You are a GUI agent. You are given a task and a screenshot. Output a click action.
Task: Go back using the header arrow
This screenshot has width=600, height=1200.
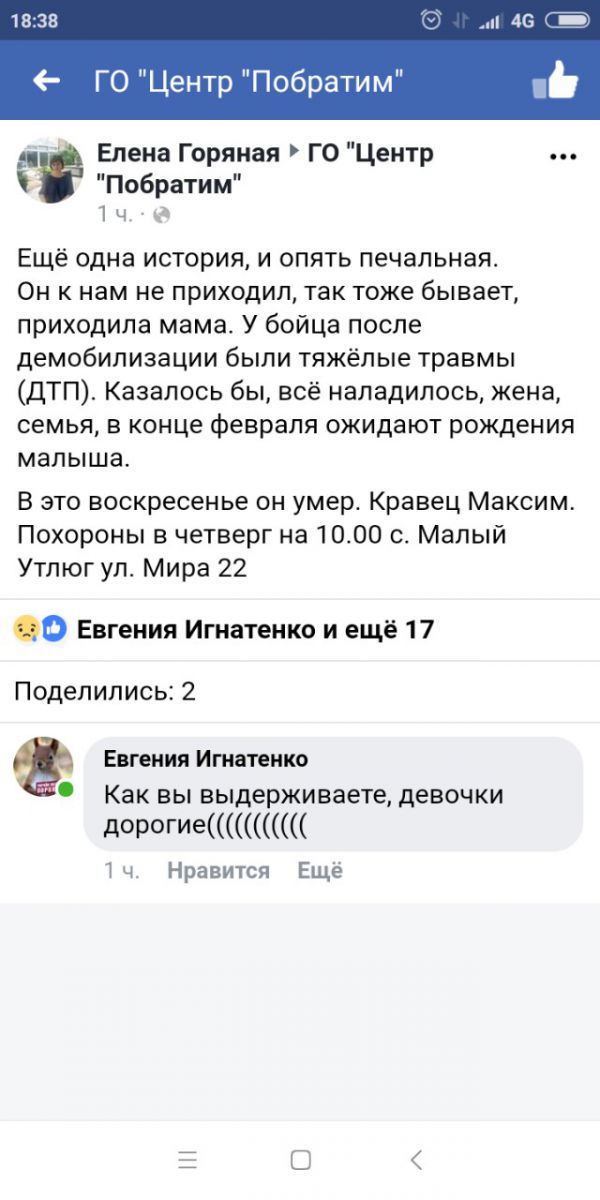(x=46, y=81)
